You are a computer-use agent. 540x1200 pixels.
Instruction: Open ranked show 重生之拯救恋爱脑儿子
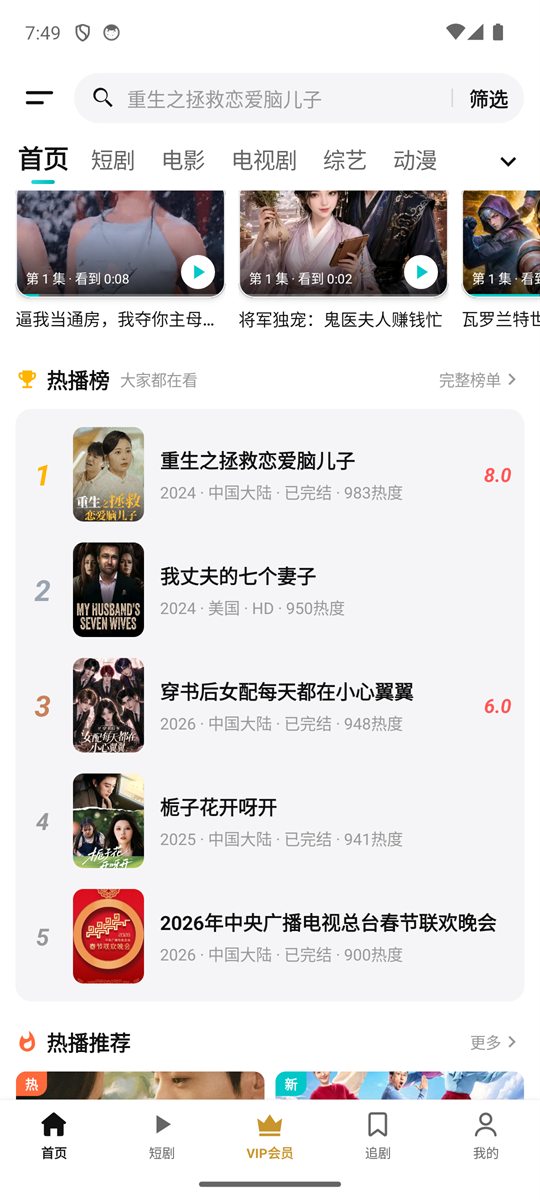pos(270,474)
